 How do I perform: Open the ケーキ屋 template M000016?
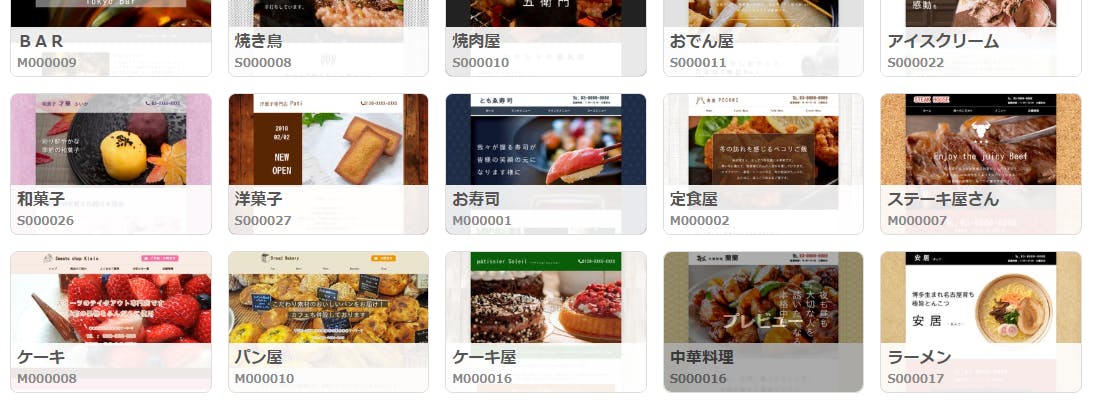tap(545, 320)
